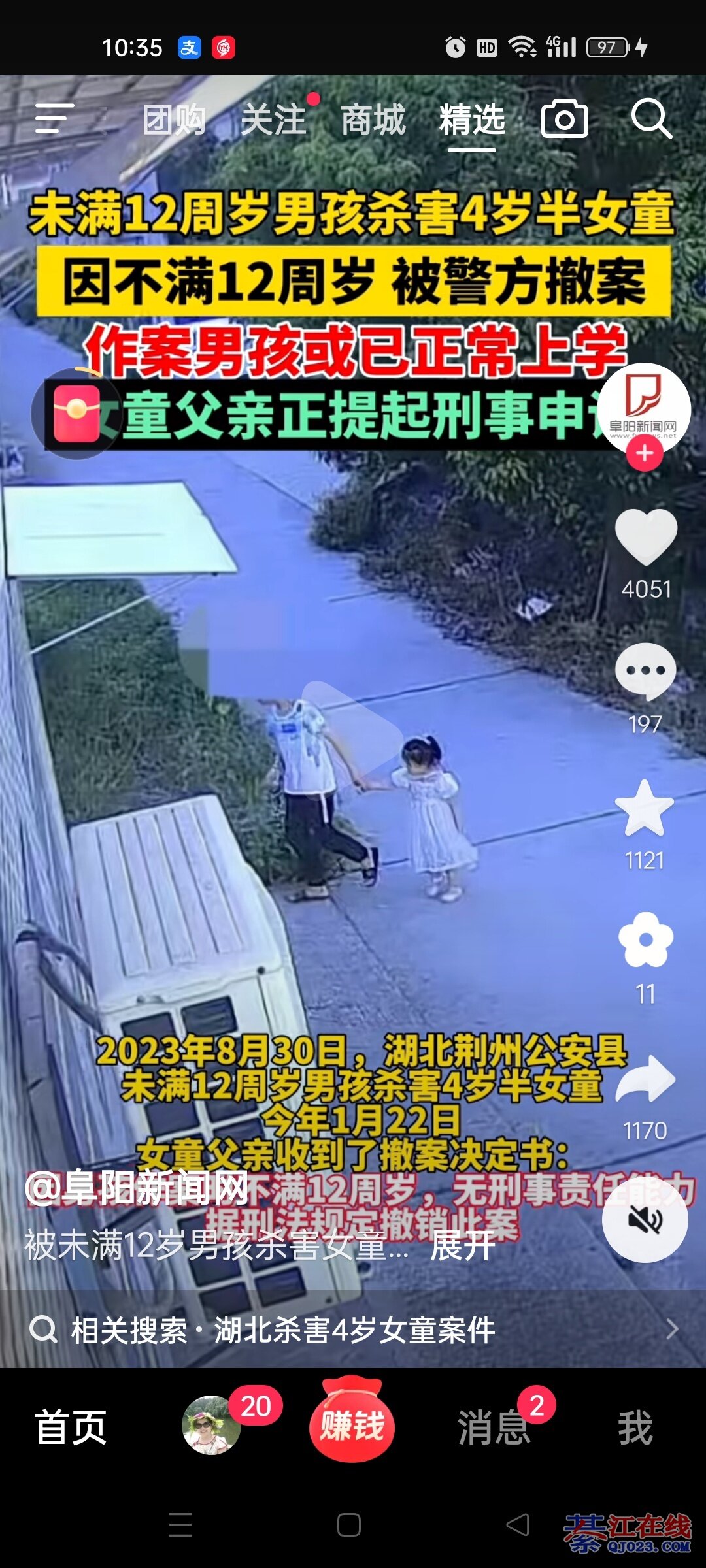Switch to the 我 profile tab
Image resolution: width=706 pixels, height=1568 pixels.
635,1427
